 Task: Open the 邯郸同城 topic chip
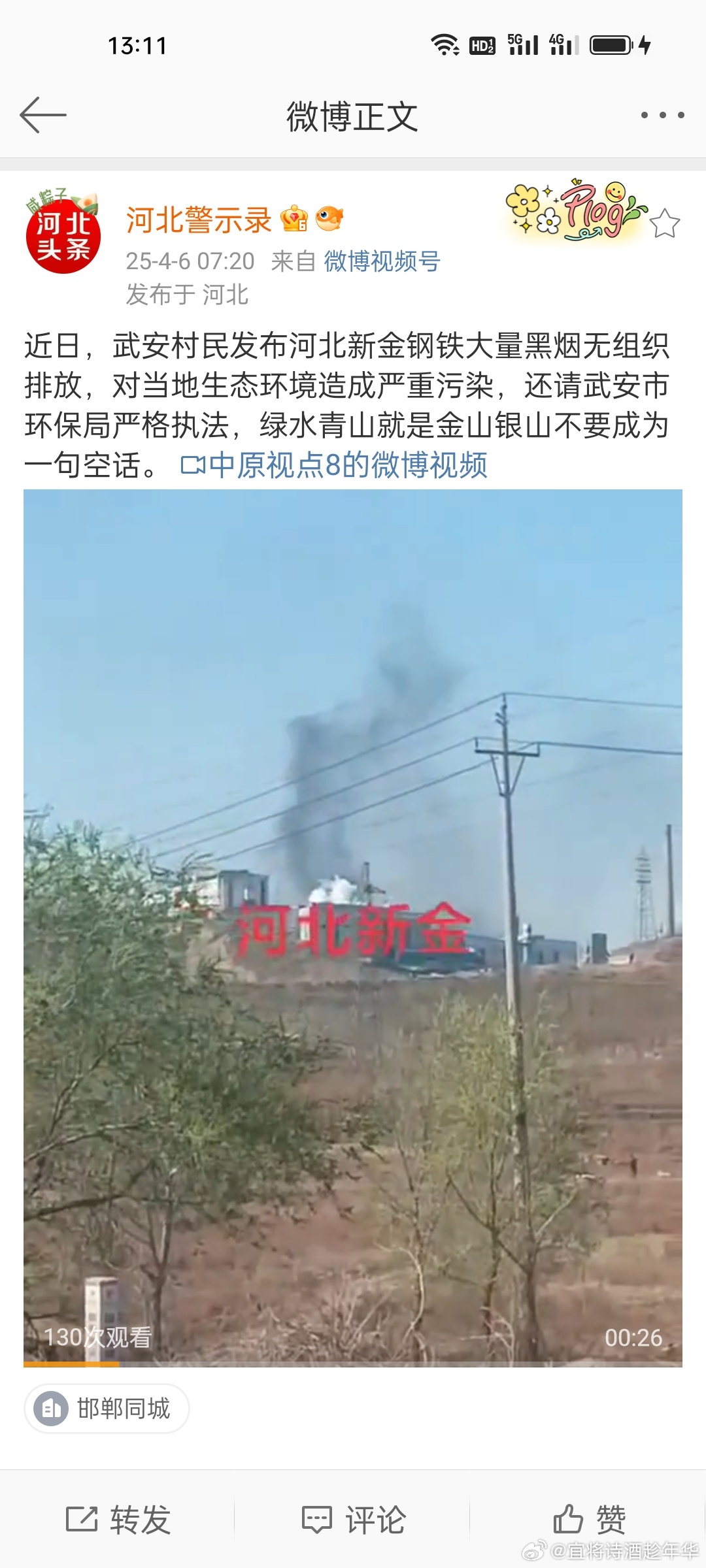(x=107, y=1409)
